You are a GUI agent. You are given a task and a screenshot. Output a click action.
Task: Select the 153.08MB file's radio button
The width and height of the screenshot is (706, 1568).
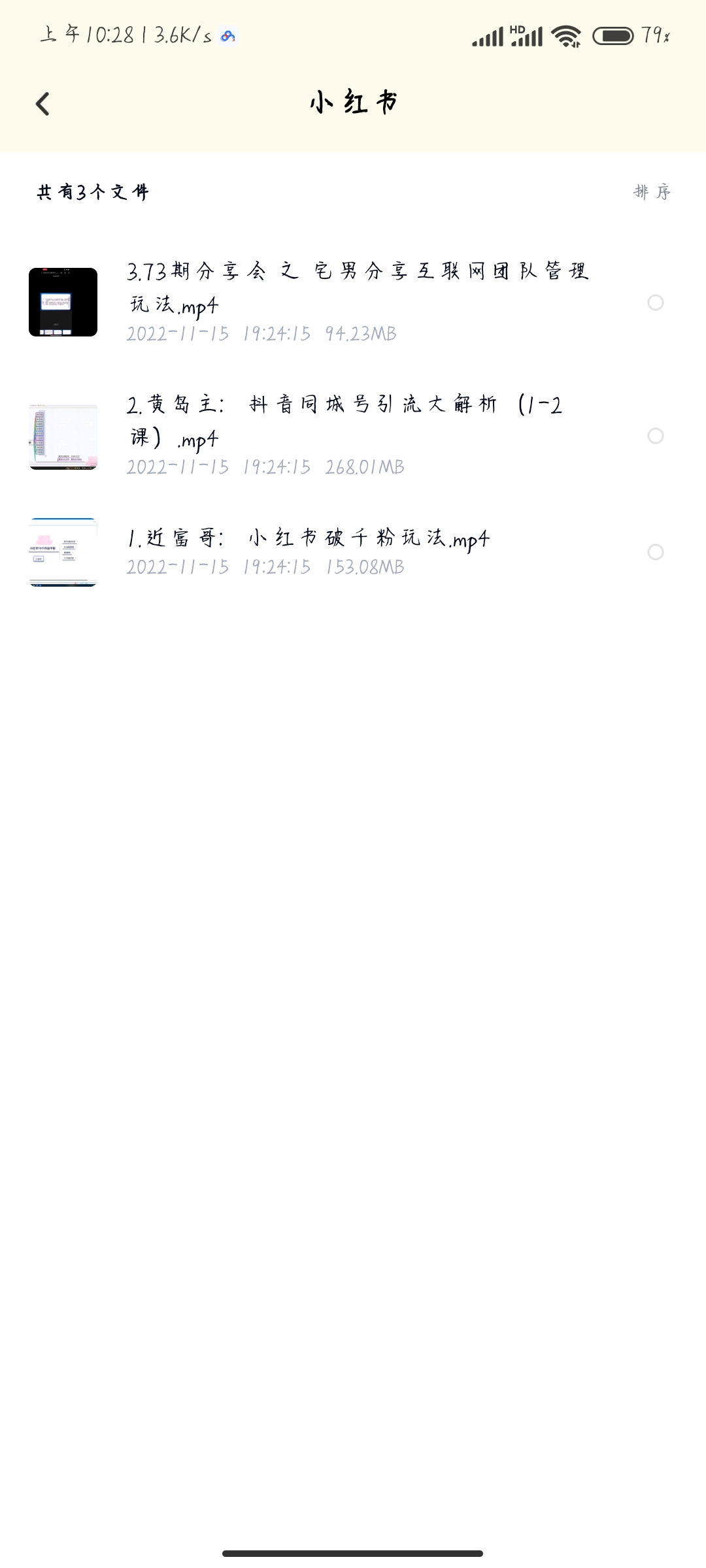click(x=656, y=552)
